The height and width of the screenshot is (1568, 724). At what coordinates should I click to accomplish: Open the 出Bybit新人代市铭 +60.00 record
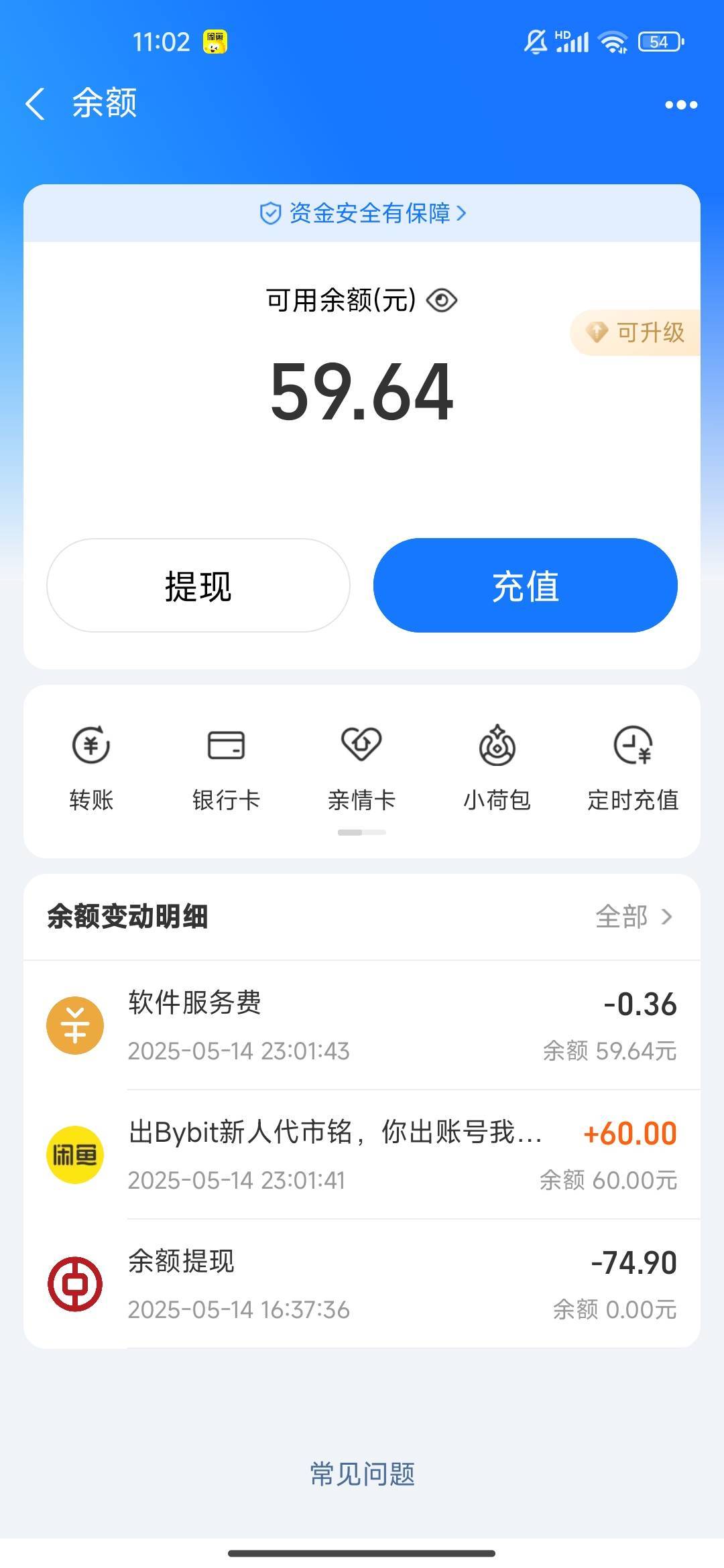point(362,1155)
